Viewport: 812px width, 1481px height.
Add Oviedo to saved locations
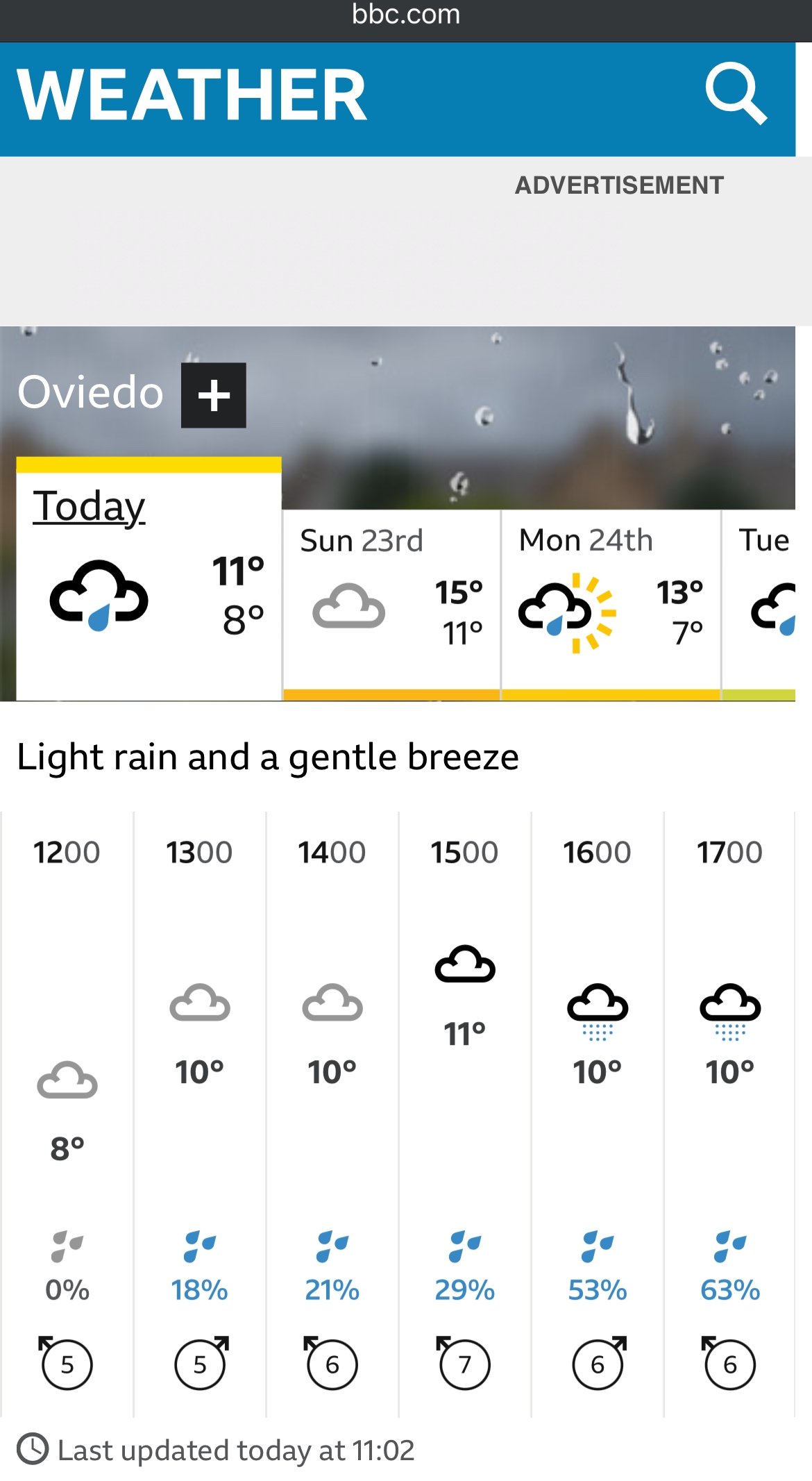(214, 395)
